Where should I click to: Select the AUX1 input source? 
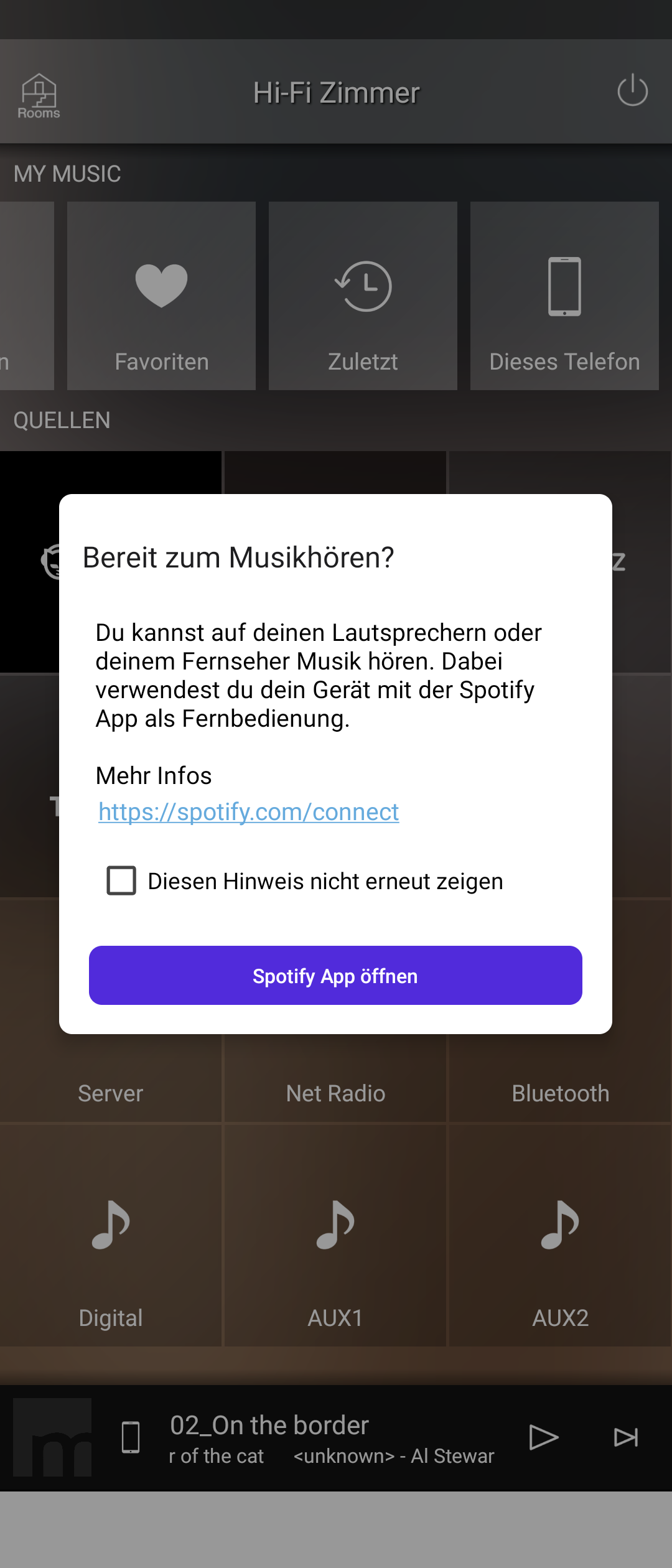point(335,1235)
